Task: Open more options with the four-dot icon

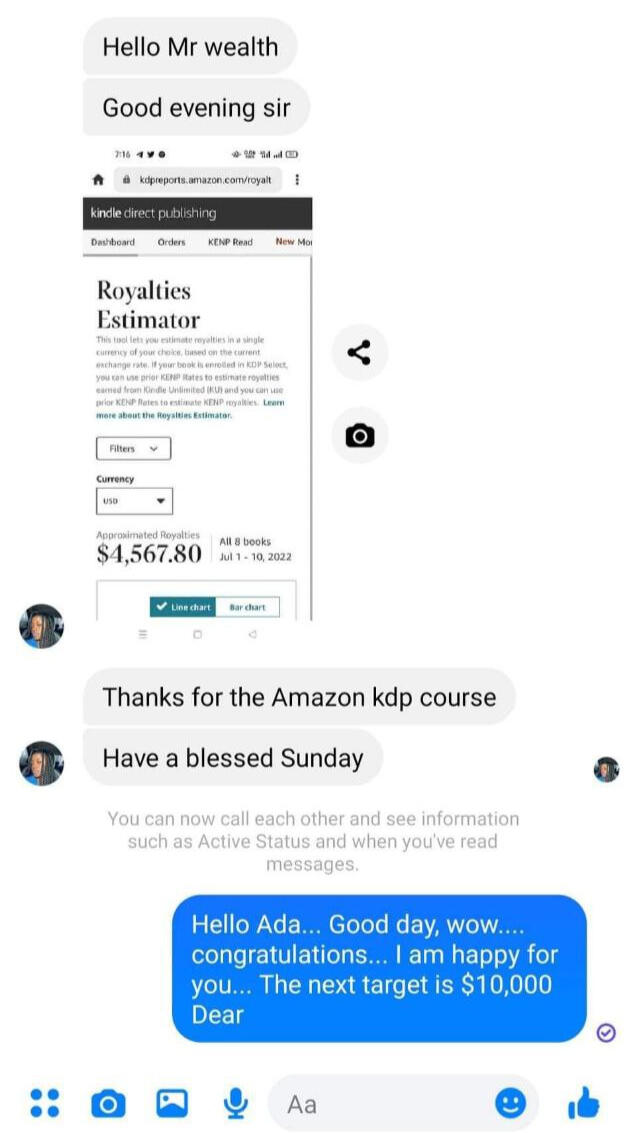Action: tap(44, 1103)
